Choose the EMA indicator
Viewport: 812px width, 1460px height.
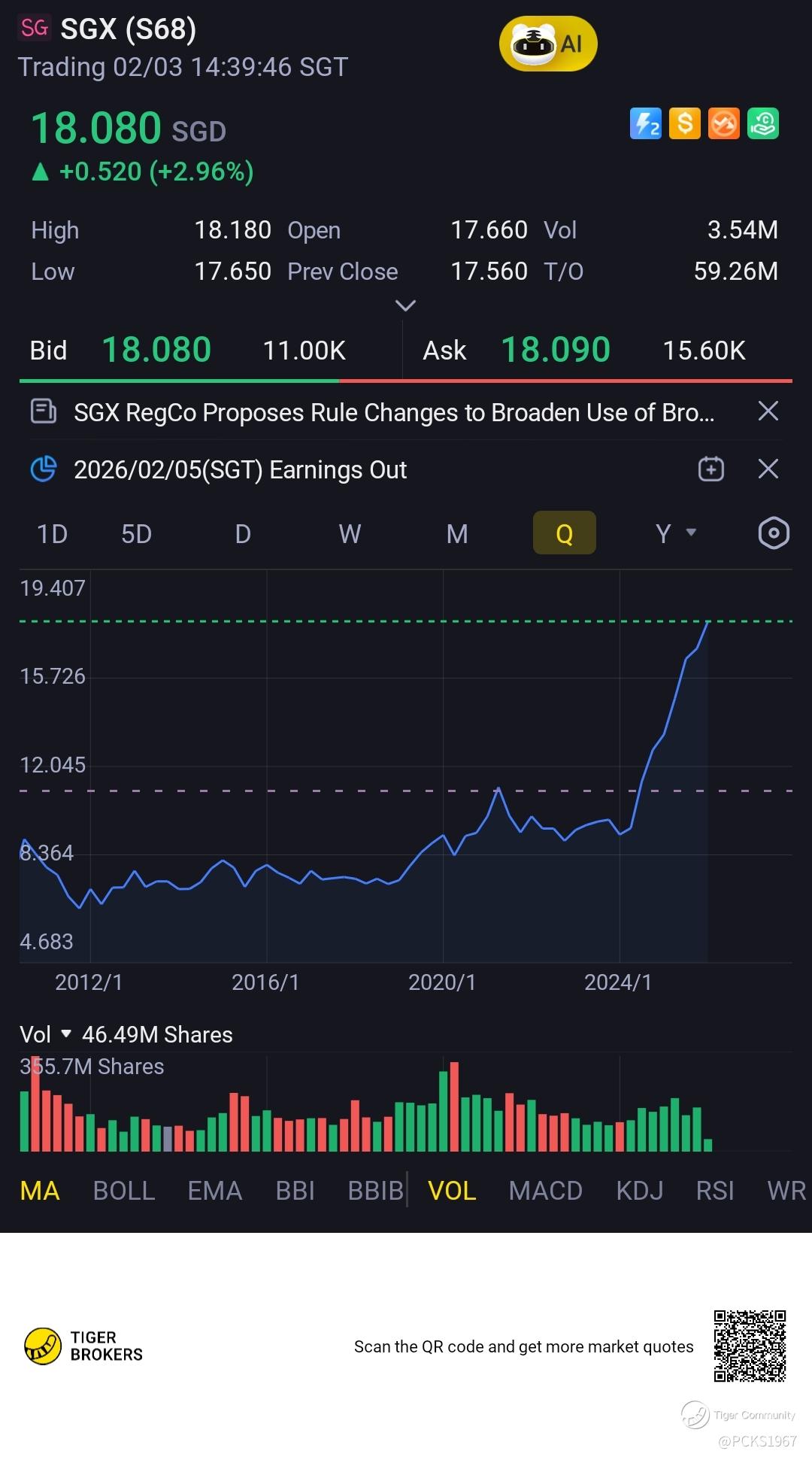pos(215,1191)
